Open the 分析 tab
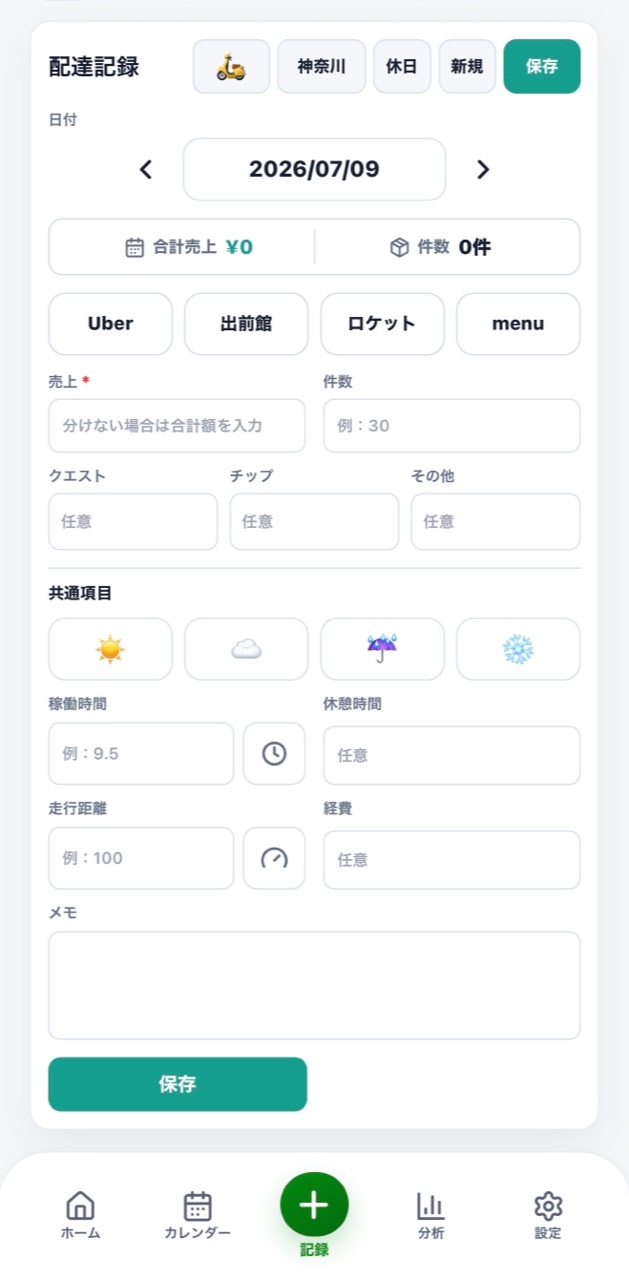Viewport: 629px width, 1280px height. point(431,1215)
